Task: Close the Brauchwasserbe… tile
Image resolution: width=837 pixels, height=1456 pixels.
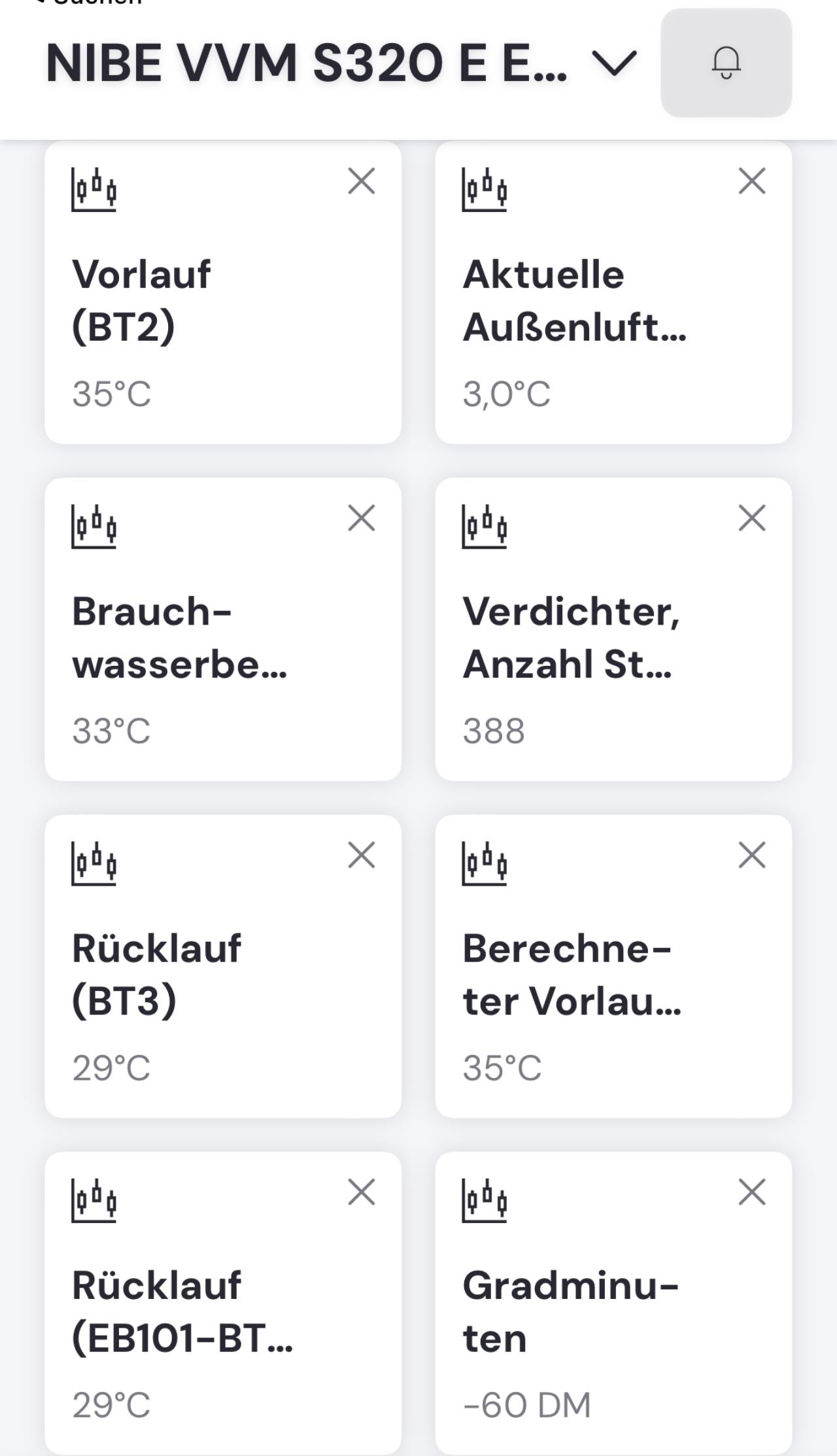Action: point(361,518)
